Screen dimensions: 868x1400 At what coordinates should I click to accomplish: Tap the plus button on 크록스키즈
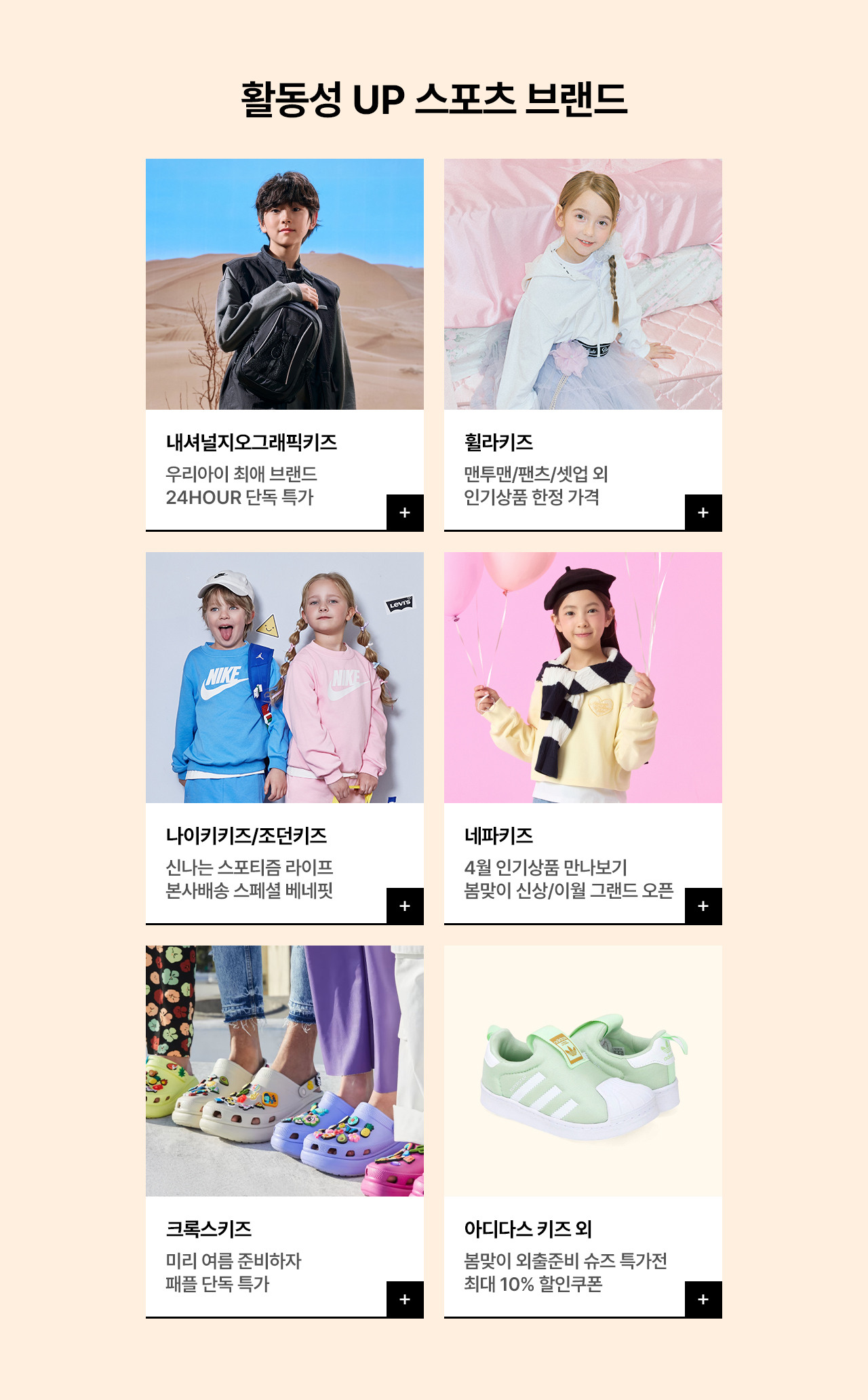tap(405, 1300)
